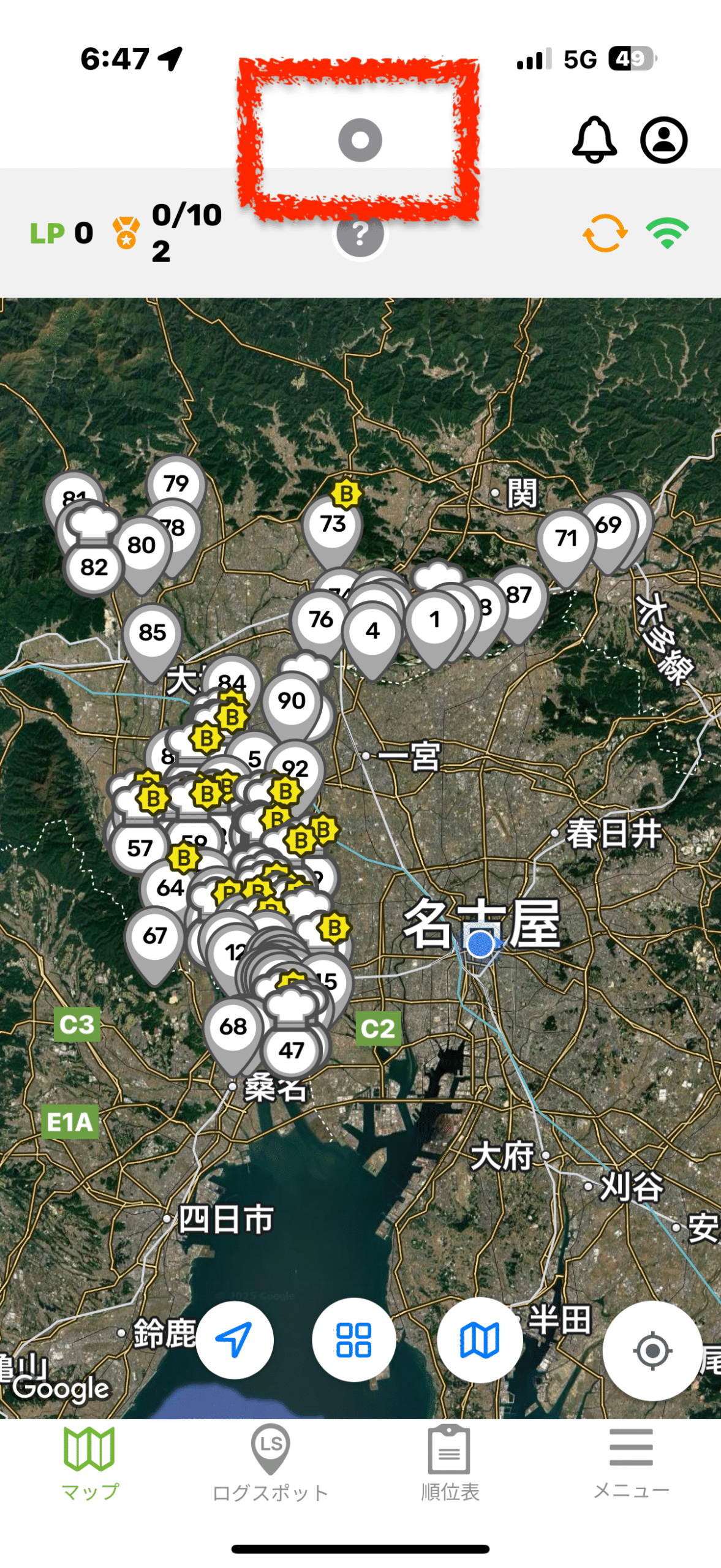The image size is (721, 1568).
Task: Tap the blue navigation arrow button
Action: point(235,1339)
